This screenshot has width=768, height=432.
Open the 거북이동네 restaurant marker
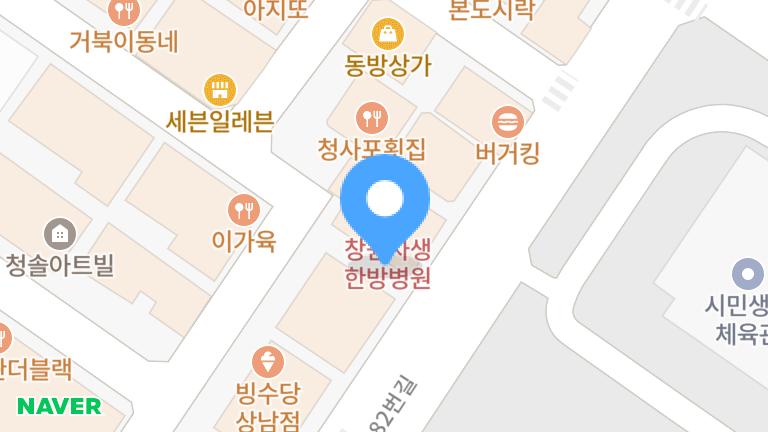coord(124,12)
